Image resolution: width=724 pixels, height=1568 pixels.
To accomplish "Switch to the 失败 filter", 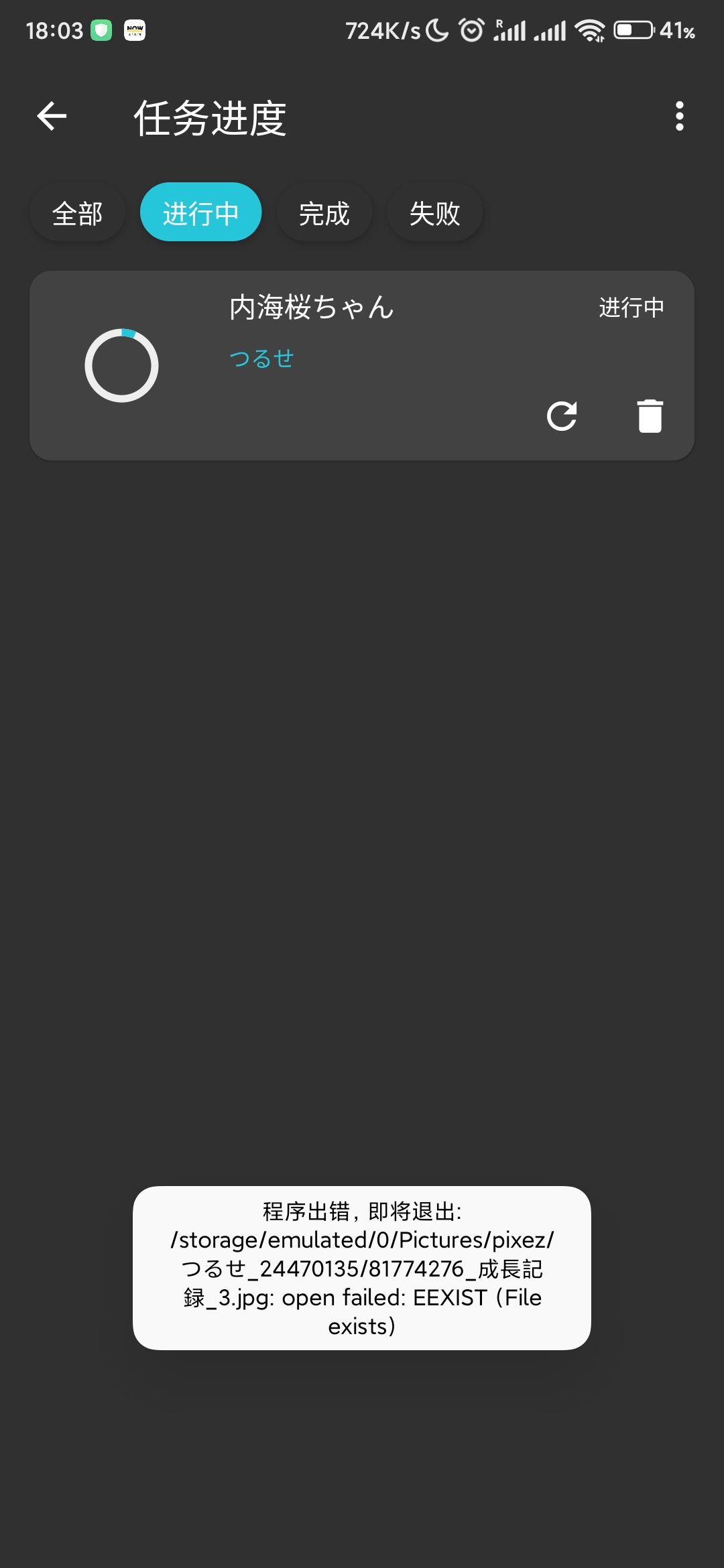I will click(x=434, y=213).
